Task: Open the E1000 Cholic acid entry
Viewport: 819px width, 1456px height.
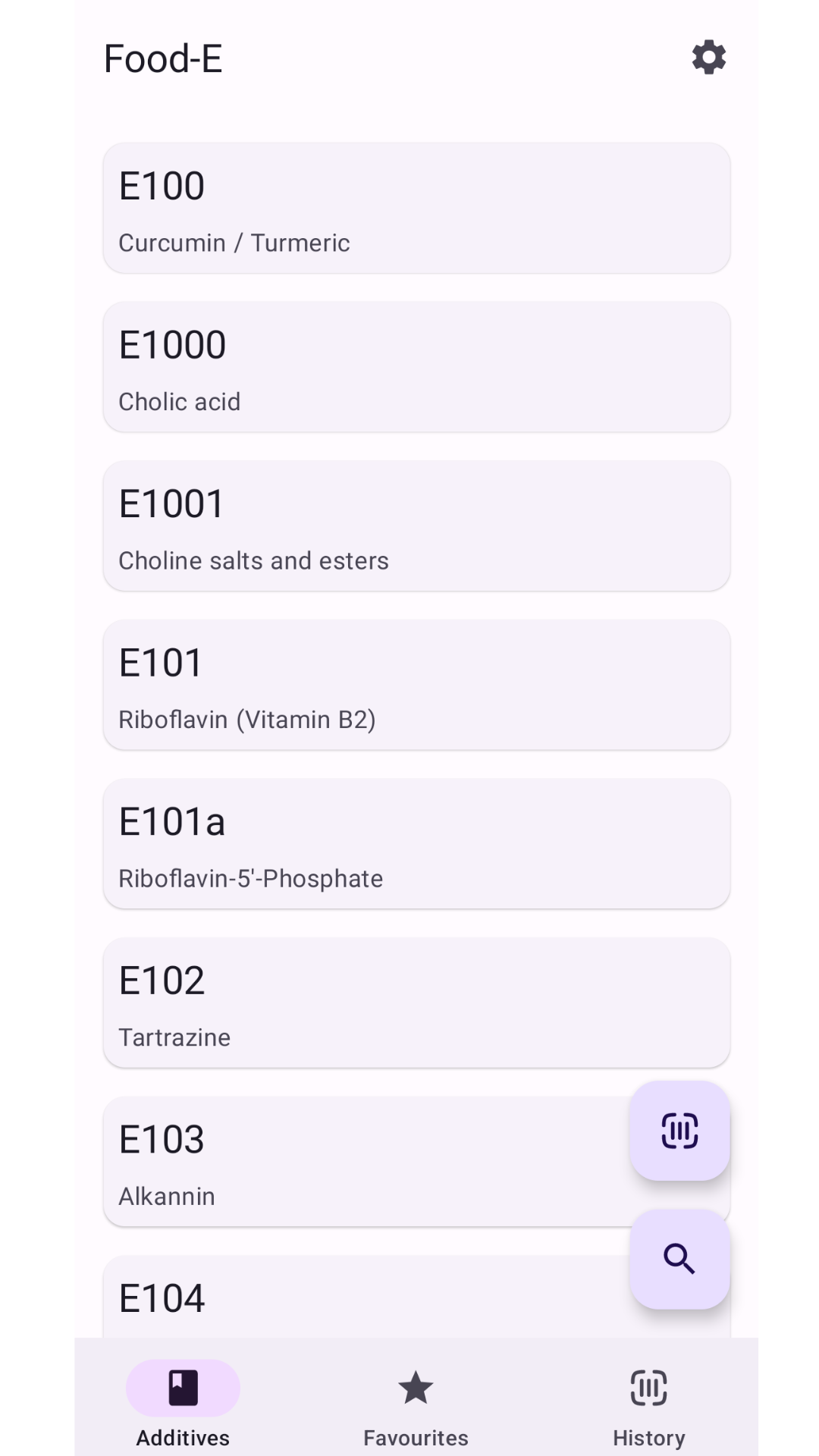Action: tap(416, 366)
